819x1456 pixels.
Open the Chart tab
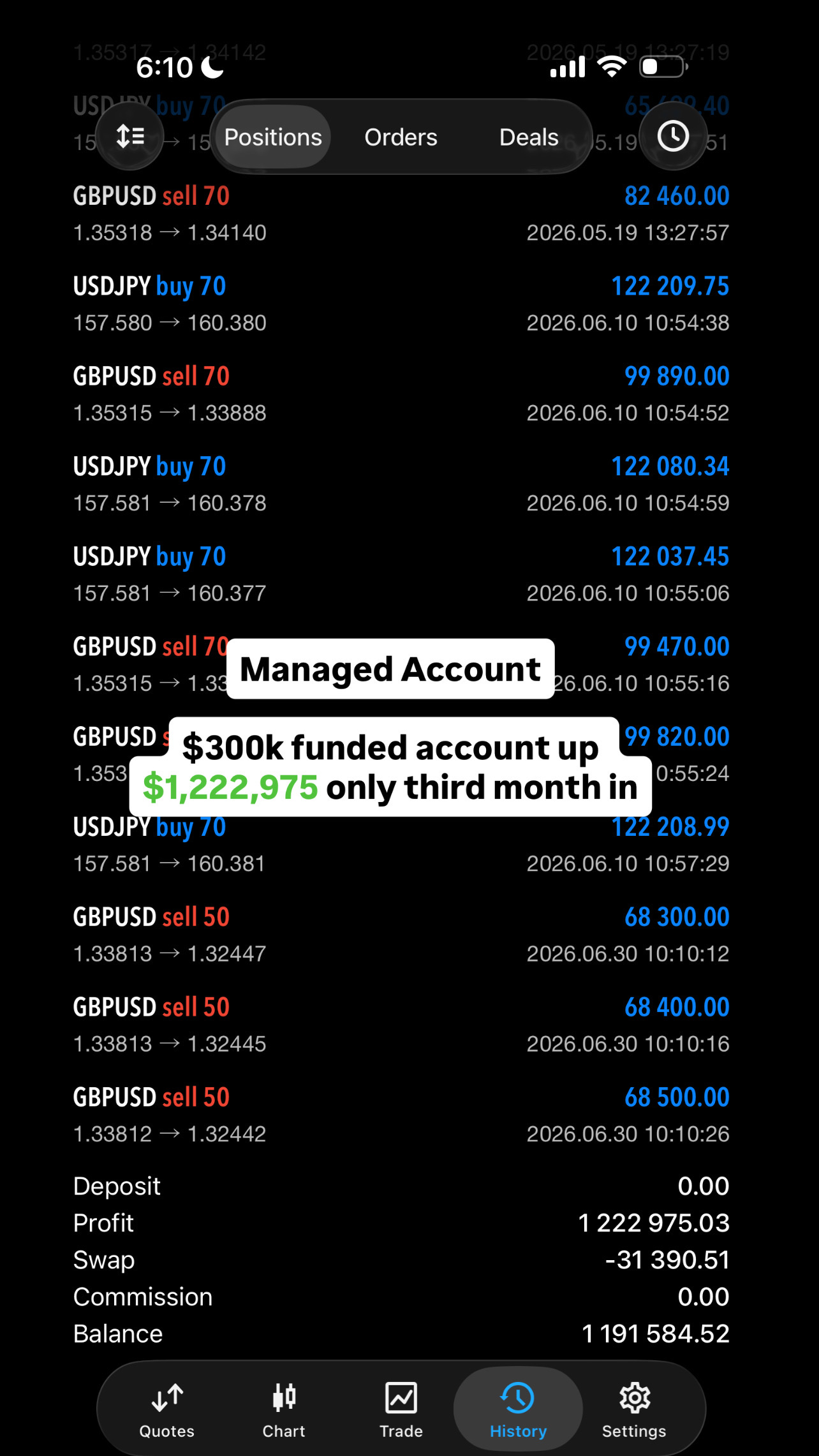tap(284, 1409)
